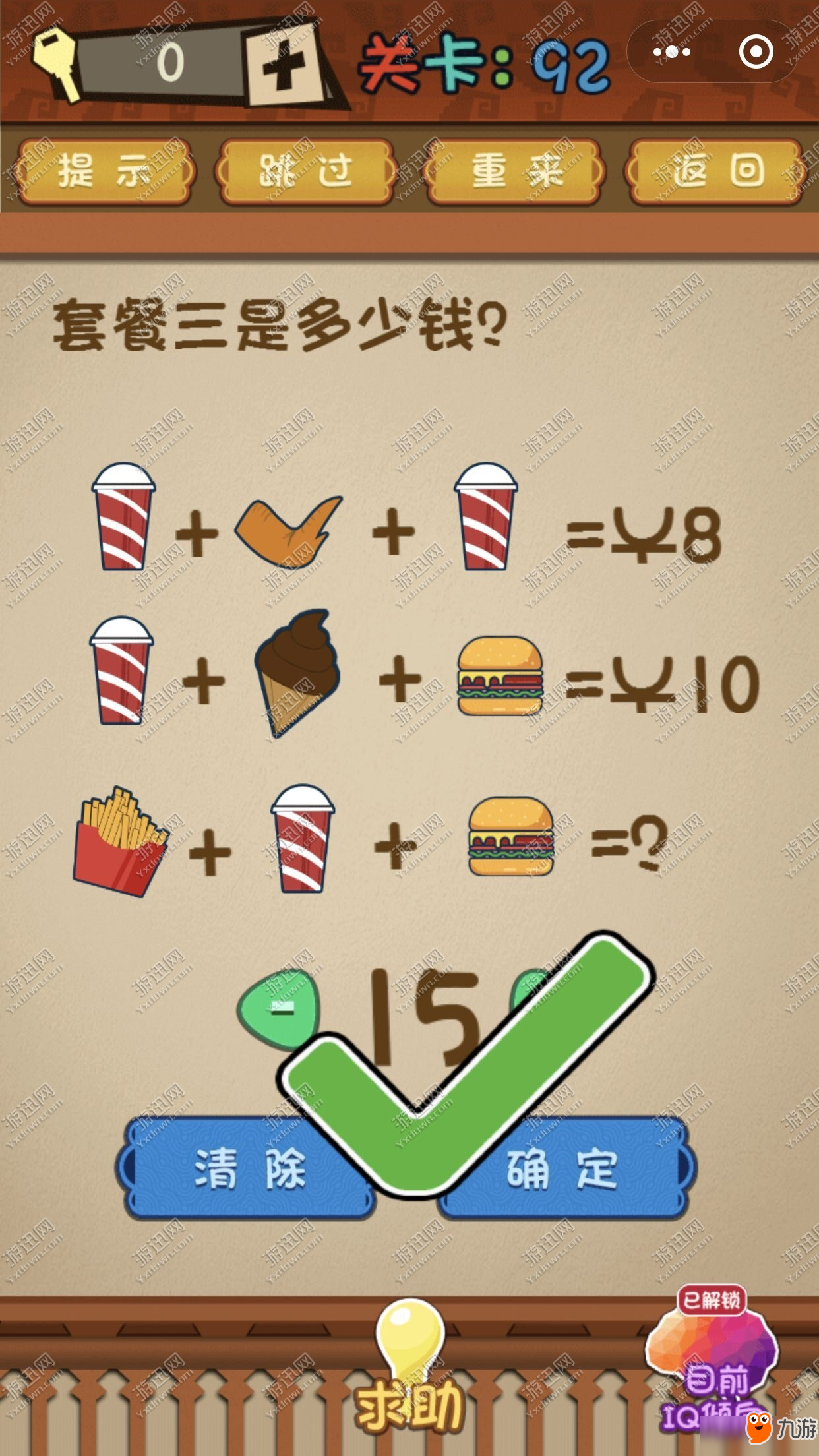Confirm the answer with 确定
The width and height of the screenshot is (819, 1456).
(565, 1169)
